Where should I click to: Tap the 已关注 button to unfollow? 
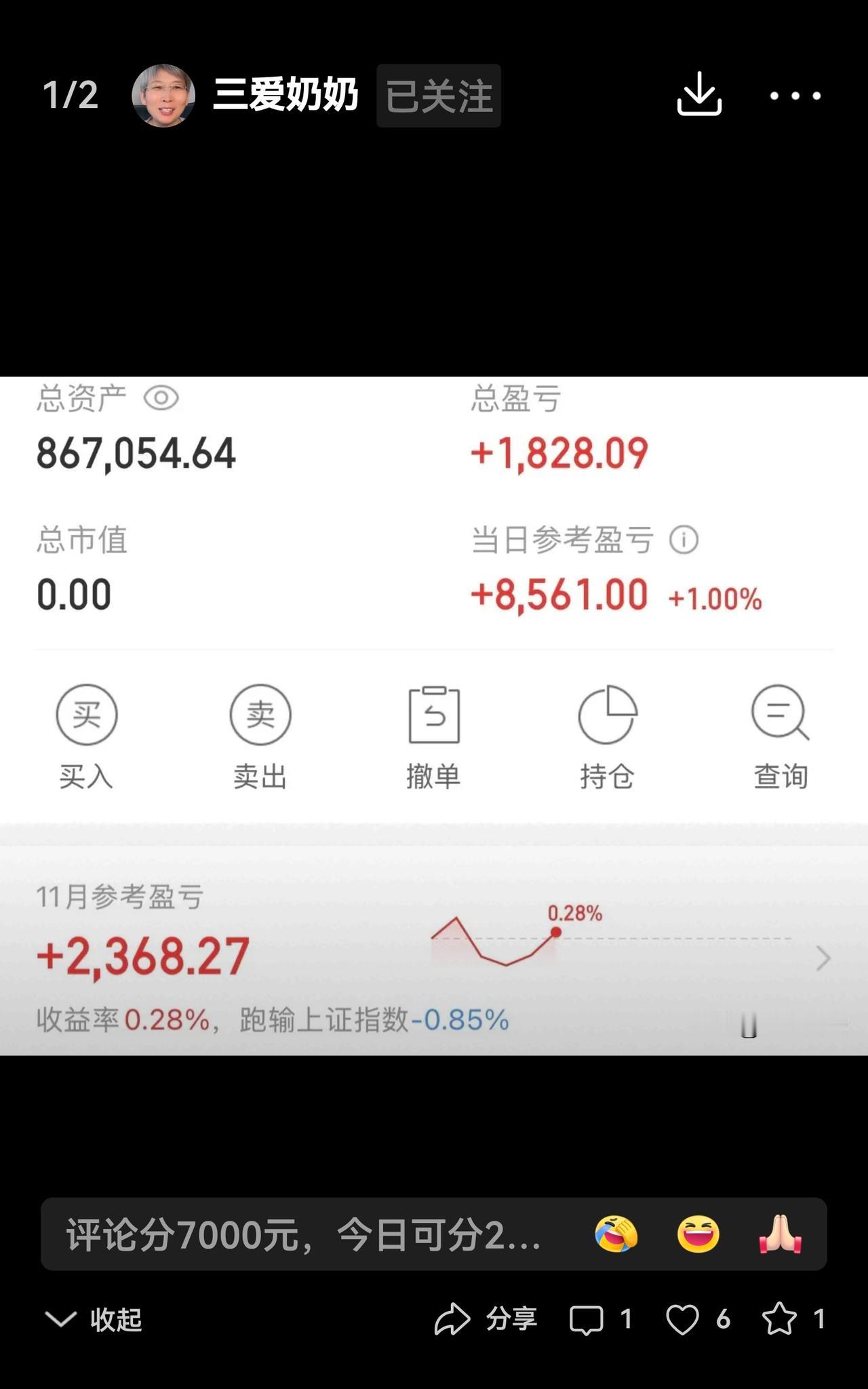(x=439, y=96)
